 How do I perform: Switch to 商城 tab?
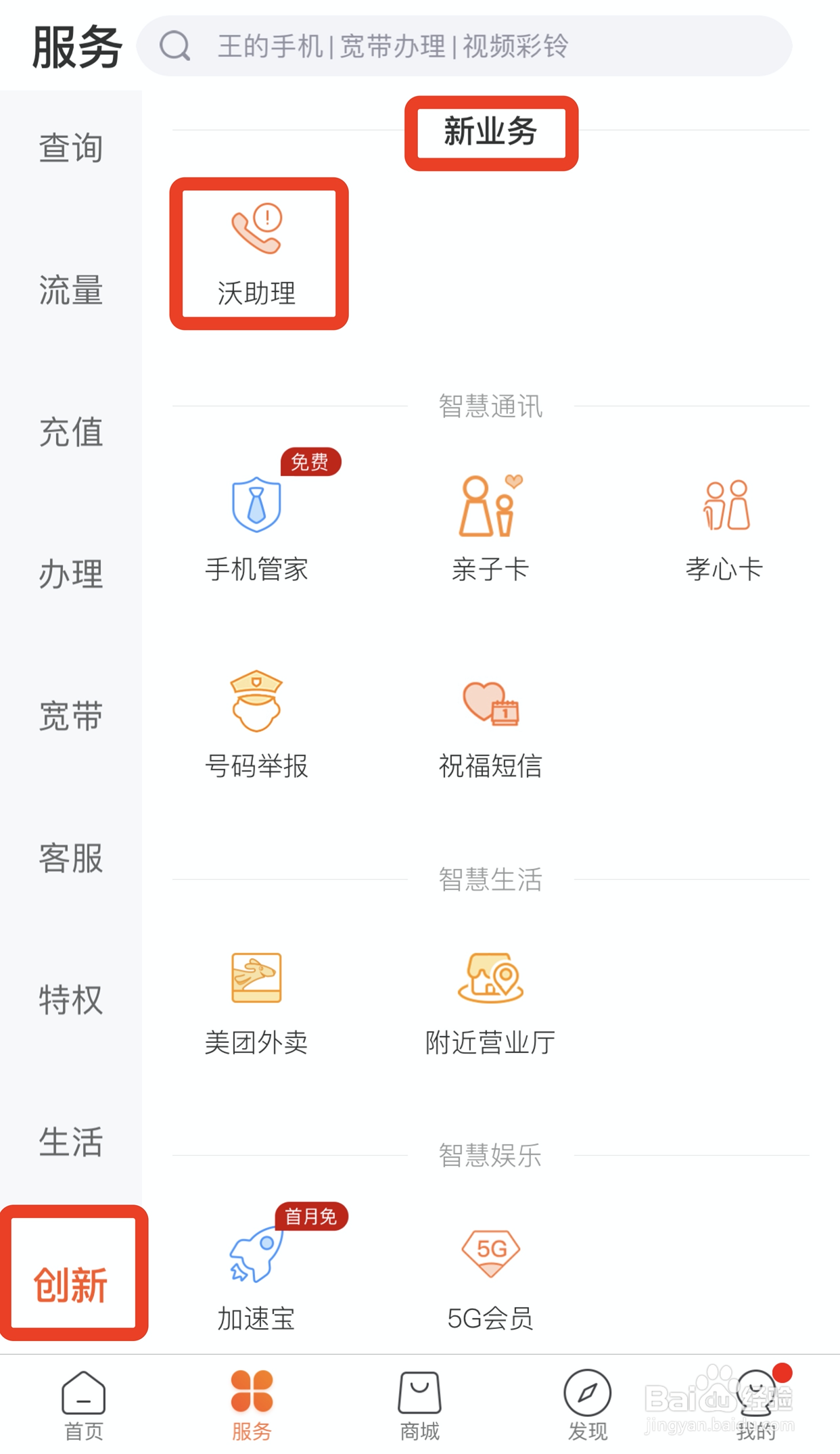[419, 1405]
